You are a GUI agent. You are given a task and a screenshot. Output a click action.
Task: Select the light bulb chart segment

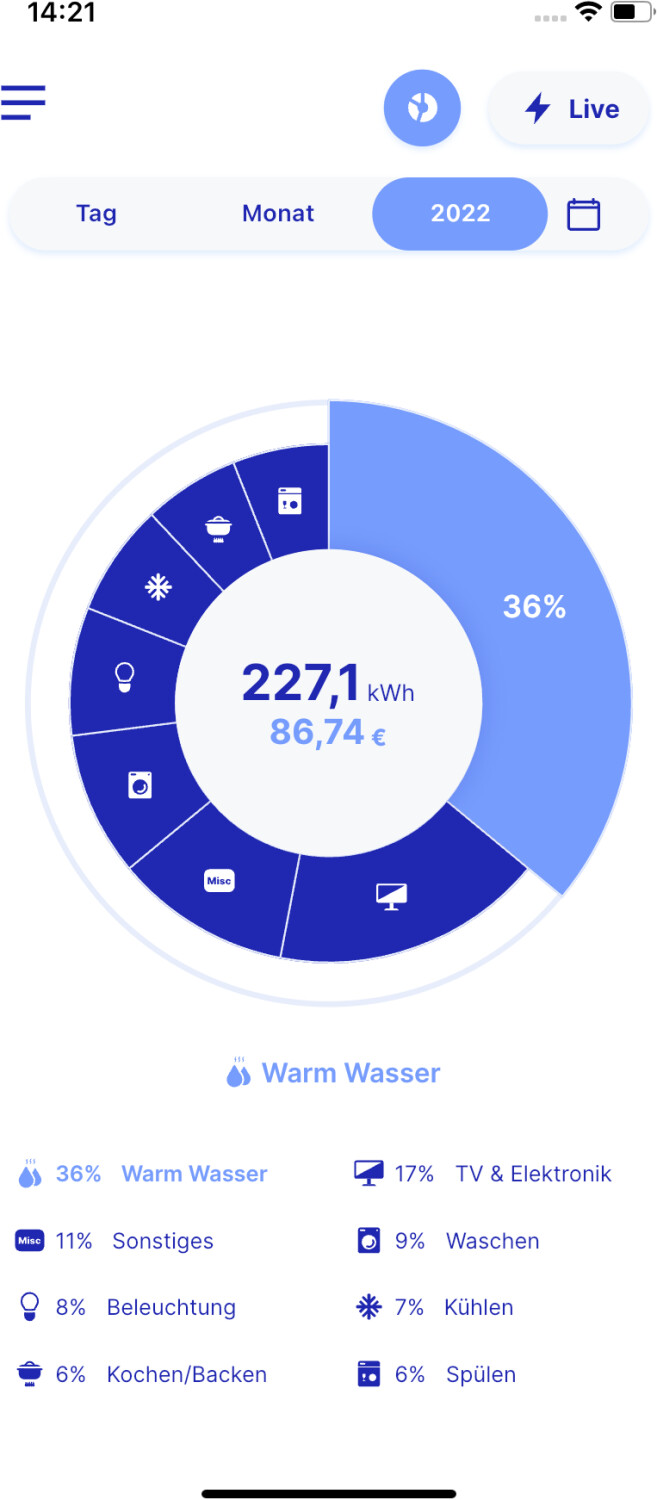click(x=125, y=678)
